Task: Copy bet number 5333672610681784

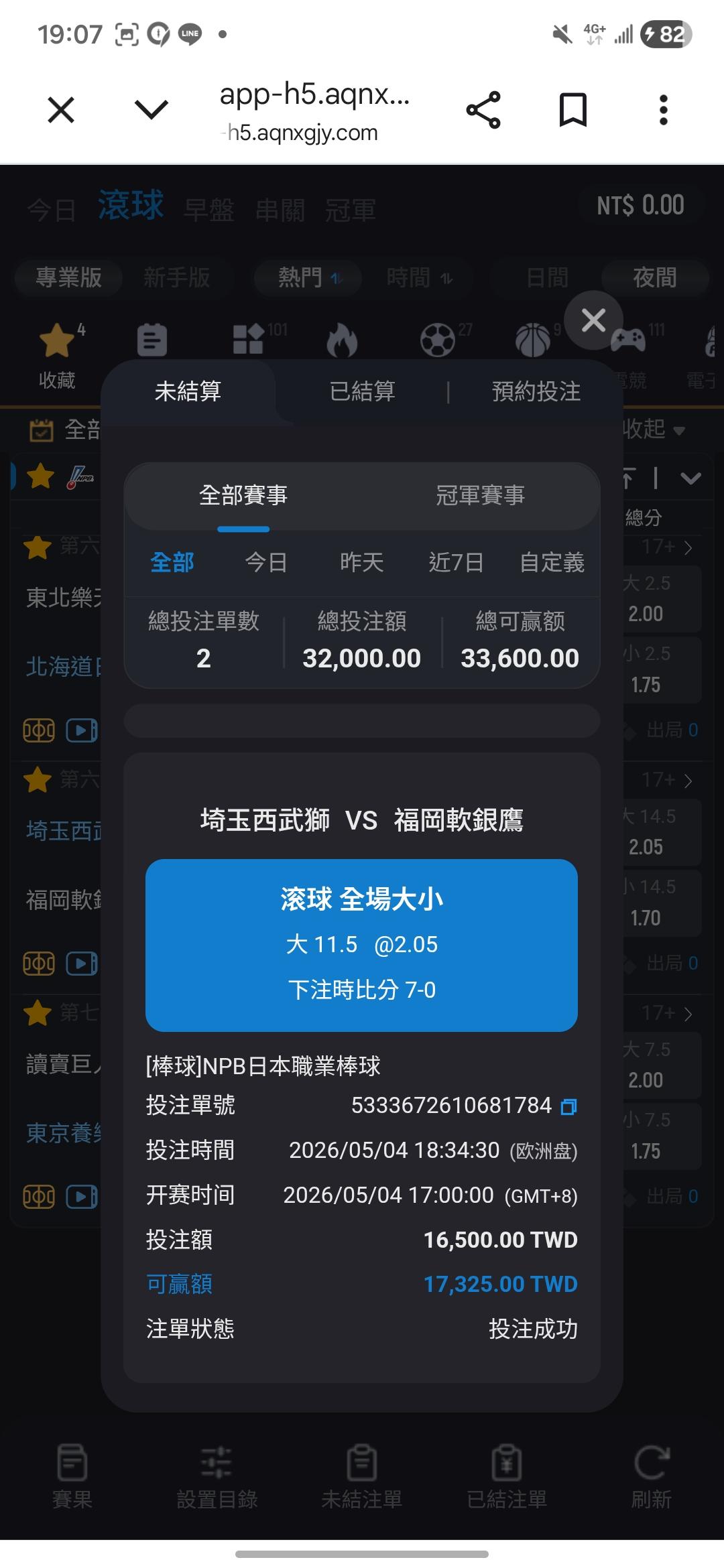Action: coord(568,1106)
